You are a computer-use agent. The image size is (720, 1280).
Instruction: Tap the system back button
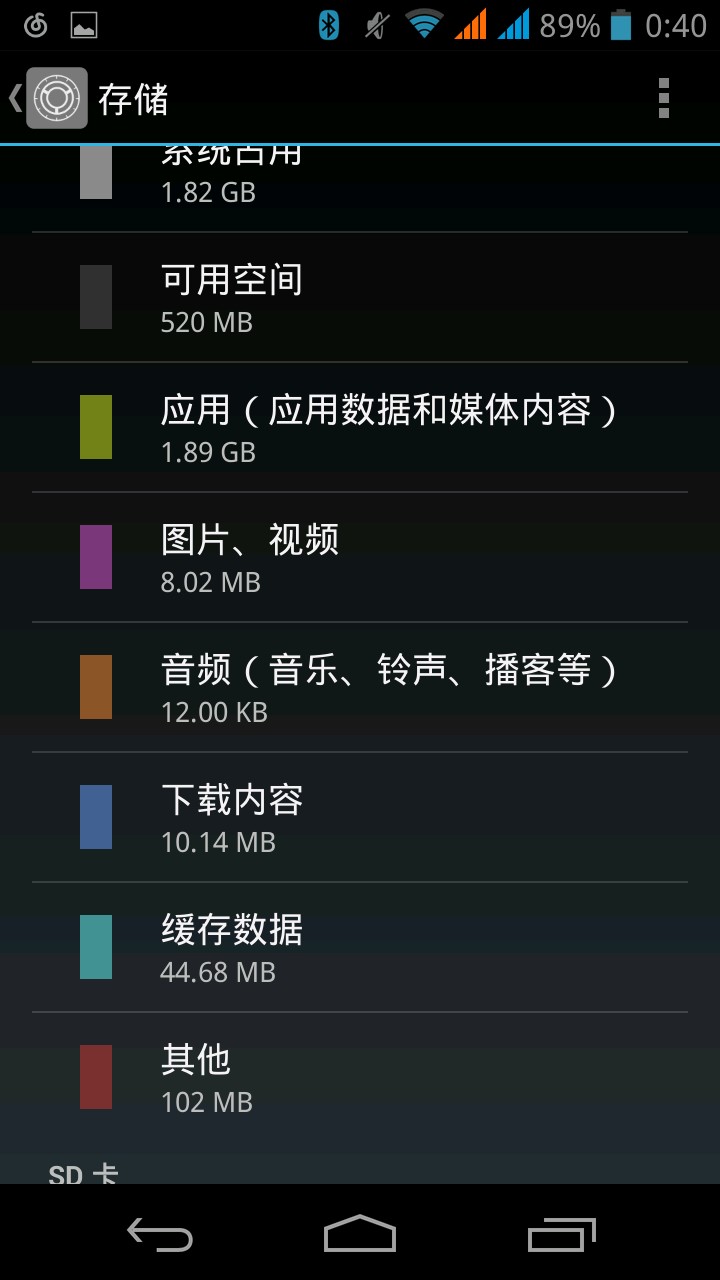coord(160,1234)
